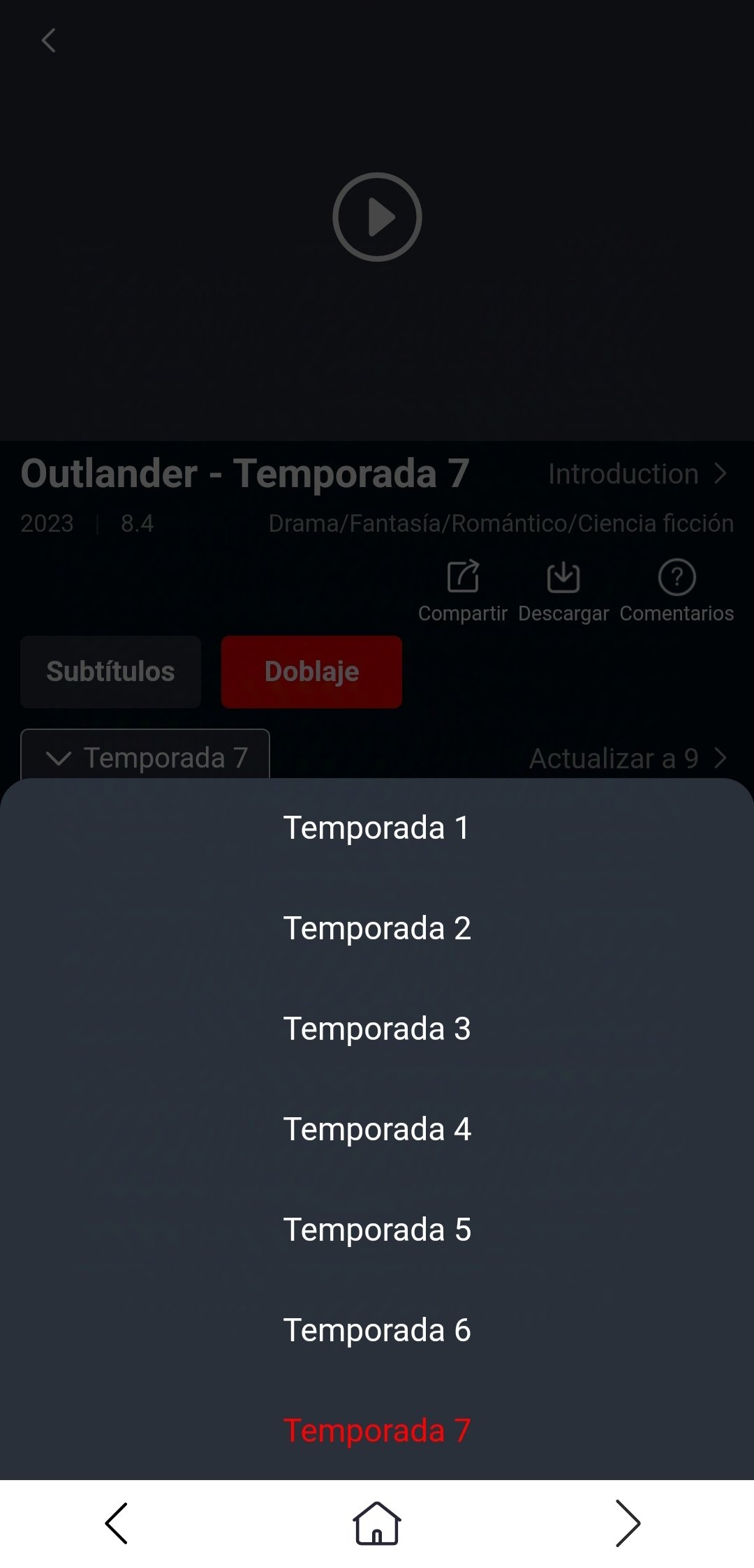
Task: Go forward with the bottom right arrow
Action: click(x=628, y=1523)
